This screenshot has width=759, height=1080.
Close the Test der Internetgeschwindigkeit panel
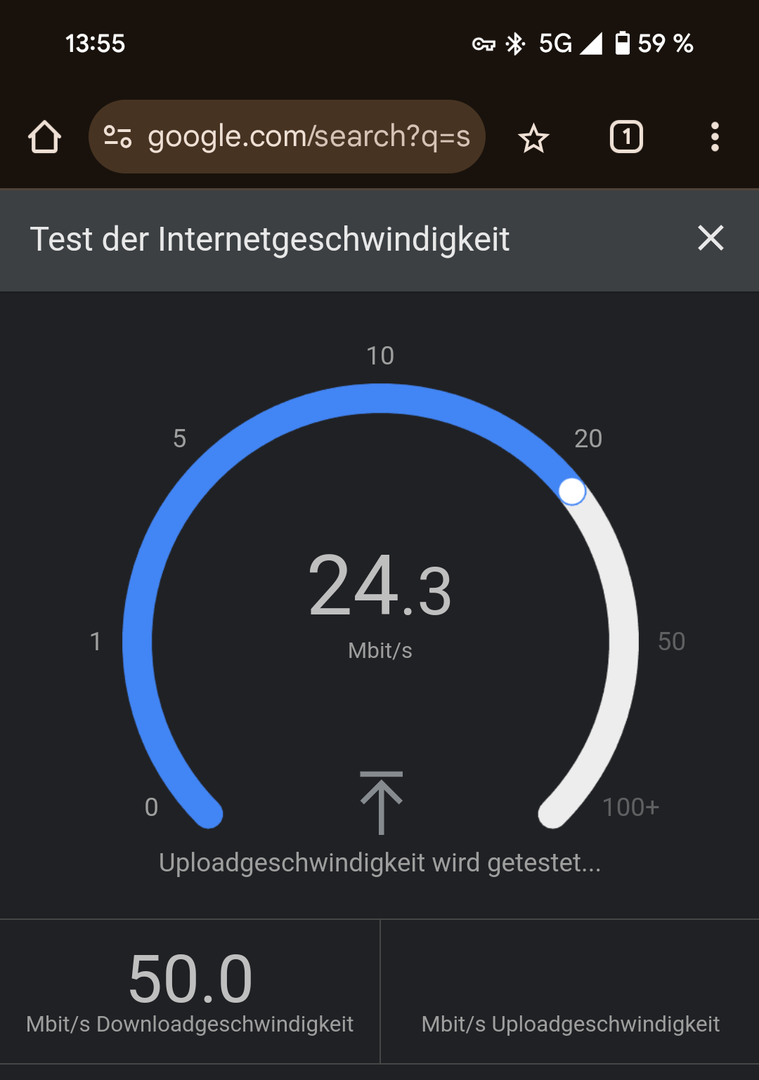[x=710, y=239]
